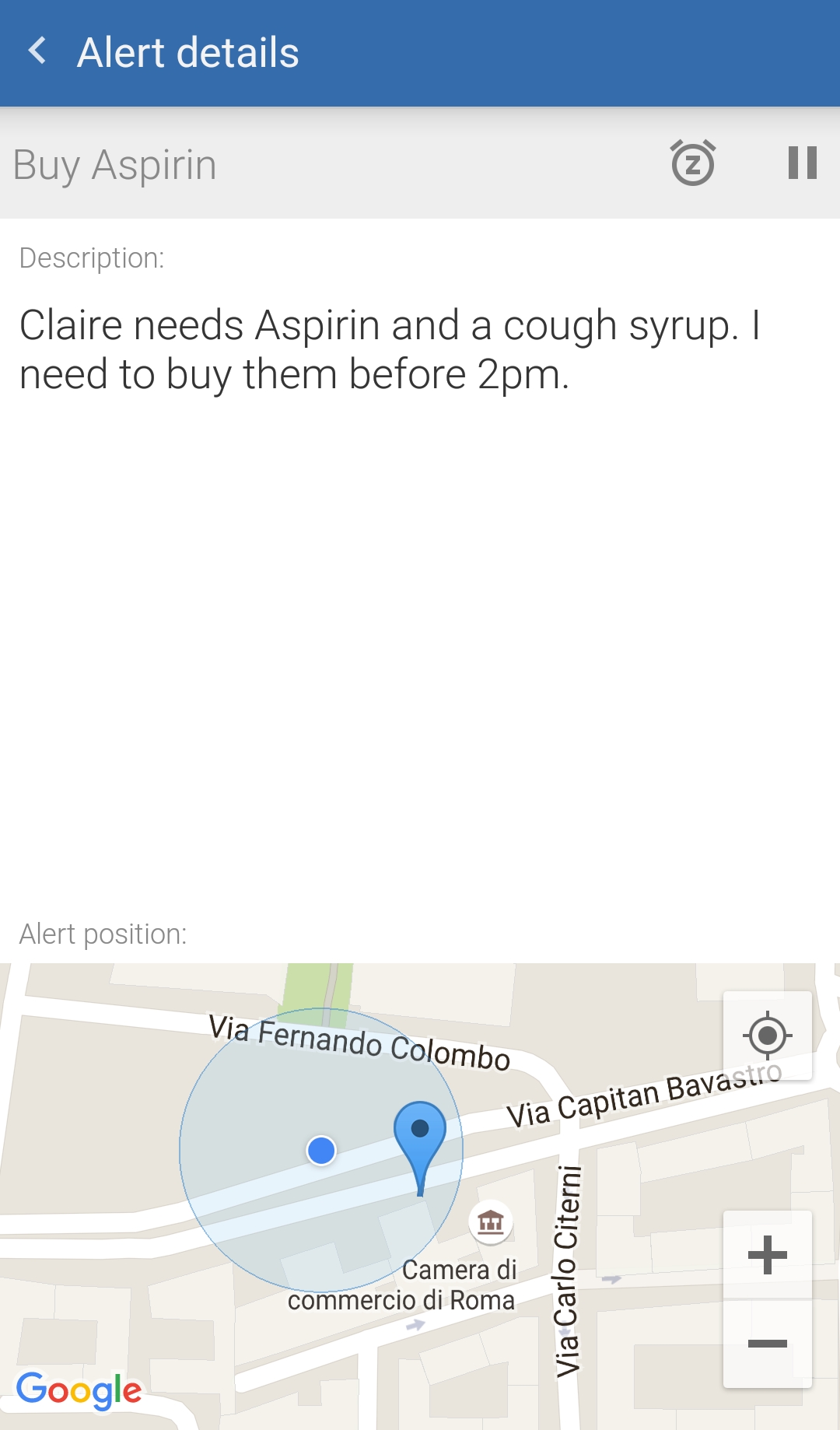
Task: Go back from Alert details
Action: click(37, 51)
